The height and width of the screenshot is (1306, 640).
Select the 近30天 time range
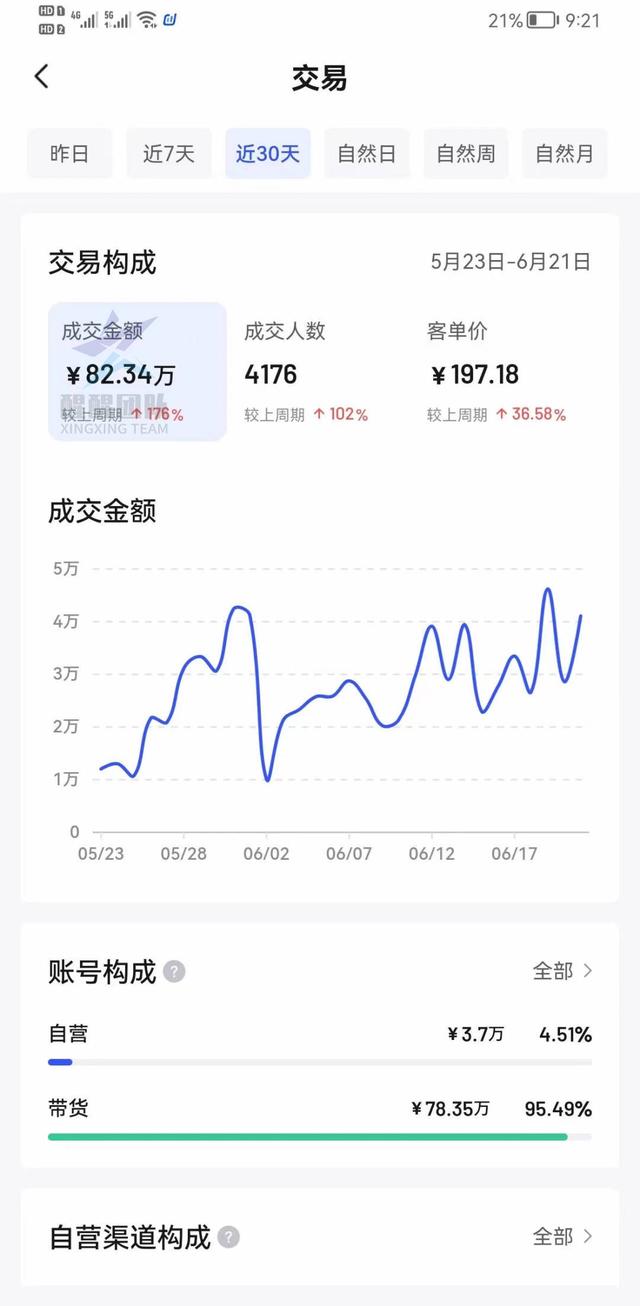267,154
